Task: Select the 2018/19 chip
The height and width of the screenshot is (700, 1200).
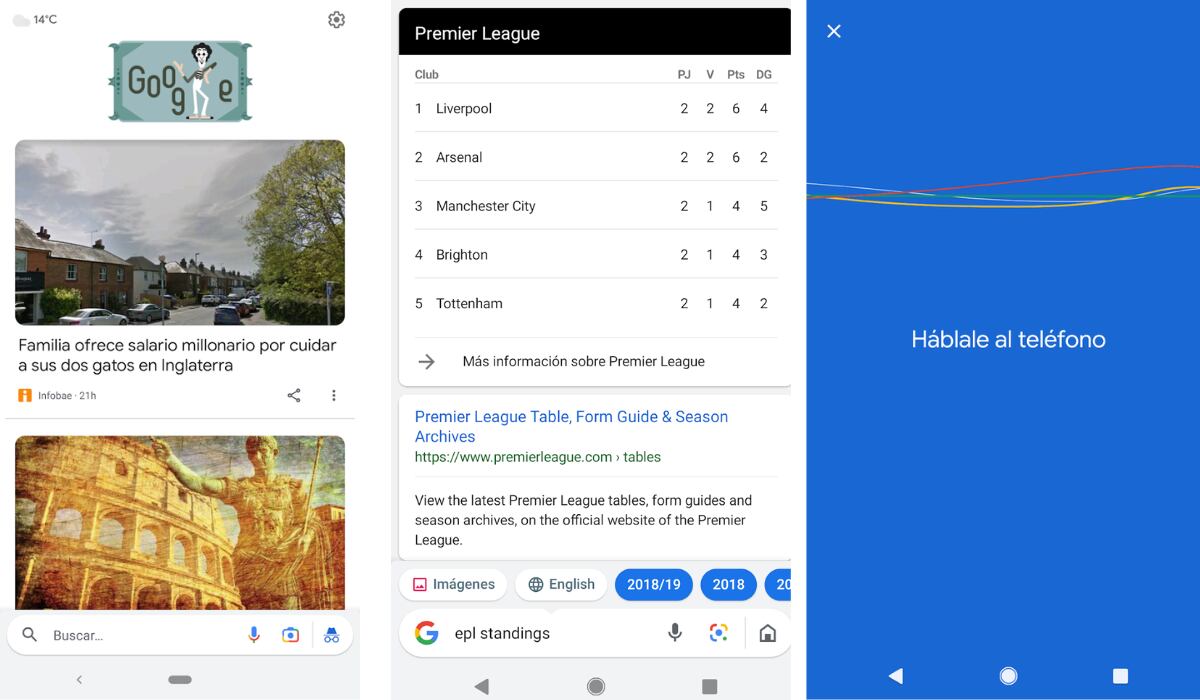Action: pos(653,585)
